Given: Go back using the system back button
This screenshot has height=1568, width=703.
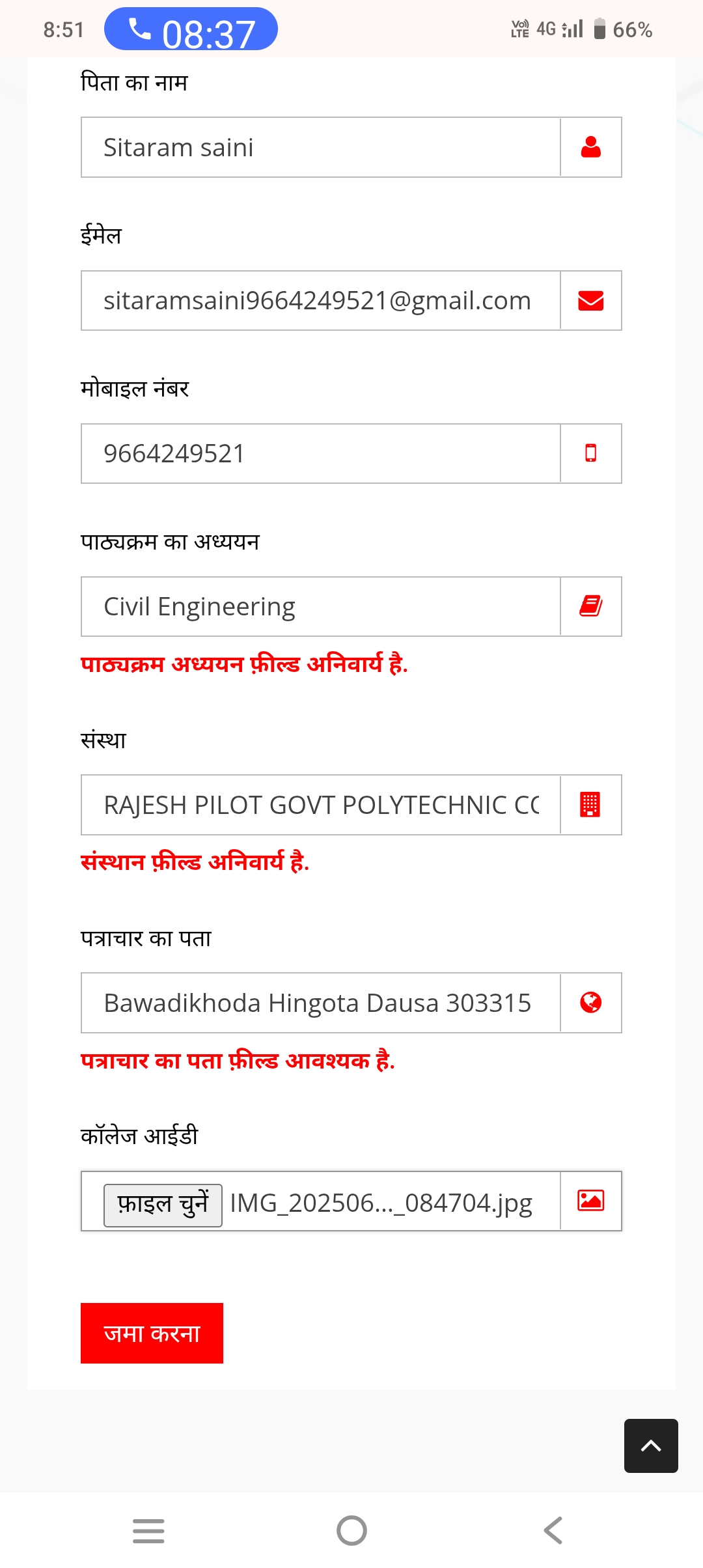Looking at the screenshot, I should tap(553, 1530).
